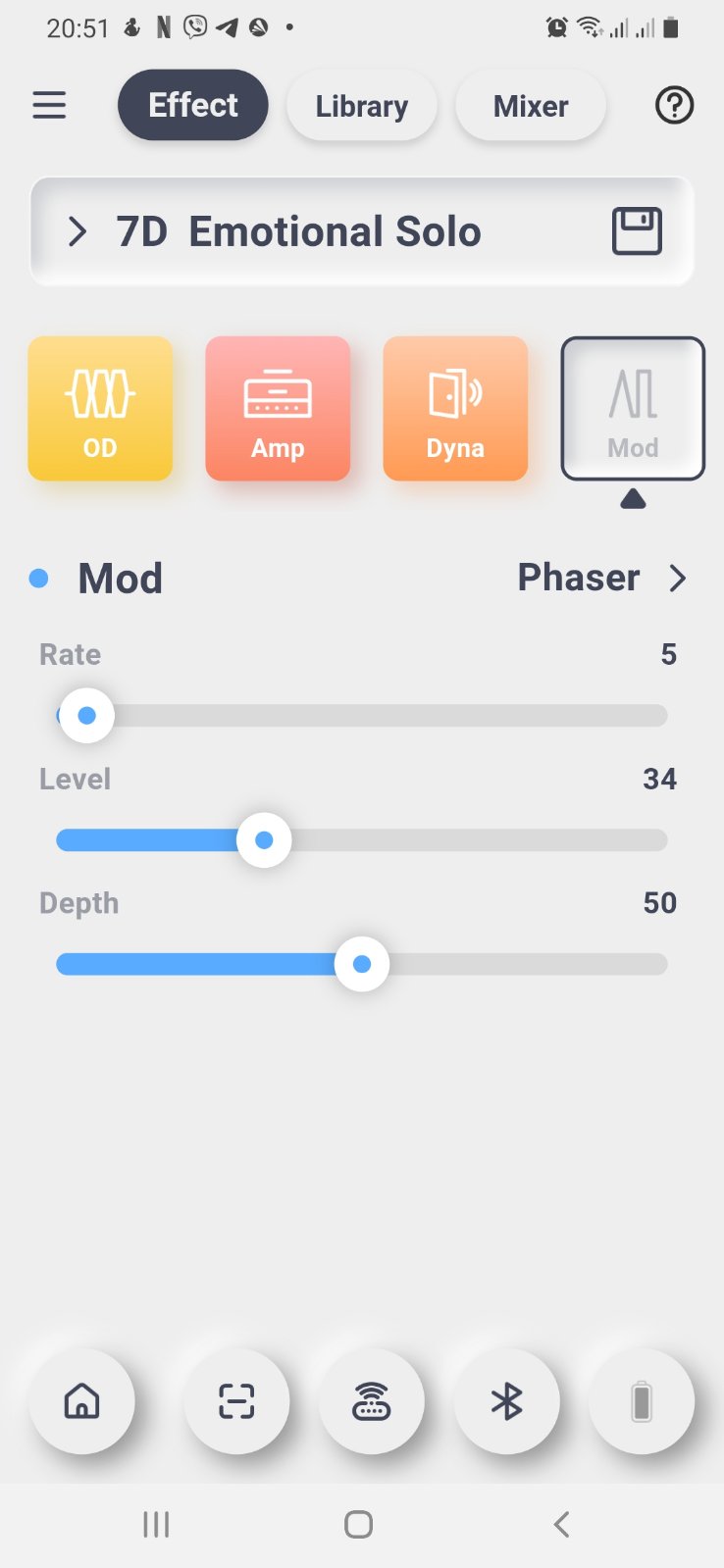Select the Dyna effect block

(455, 409)
